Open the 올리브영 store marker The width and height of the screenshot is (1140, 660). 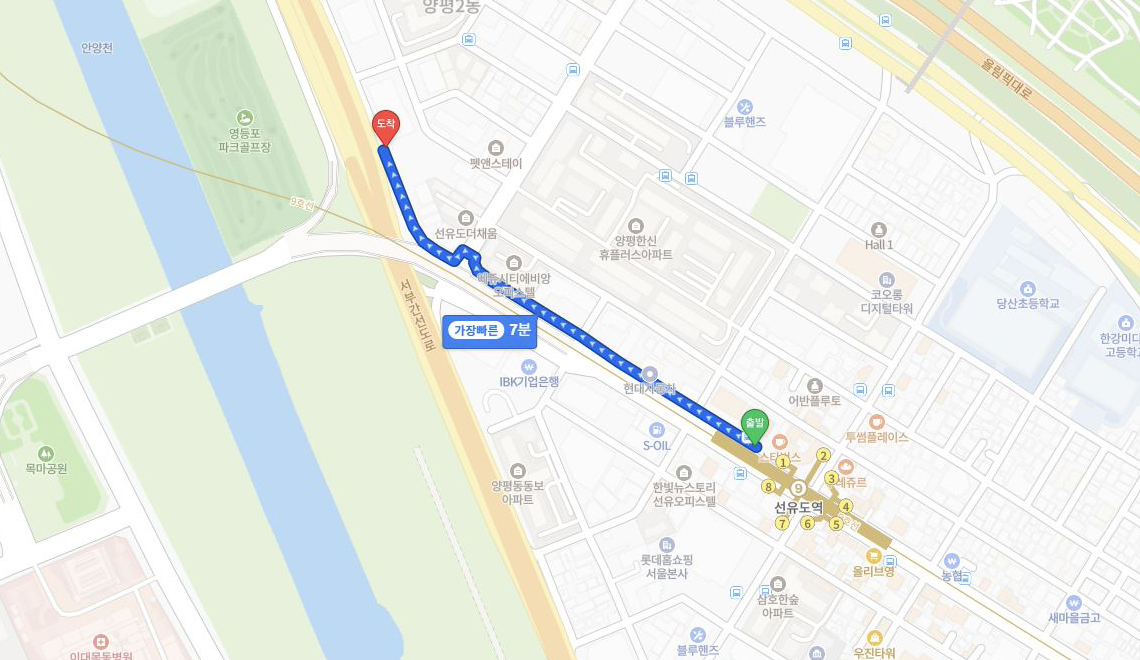[873, 556]
